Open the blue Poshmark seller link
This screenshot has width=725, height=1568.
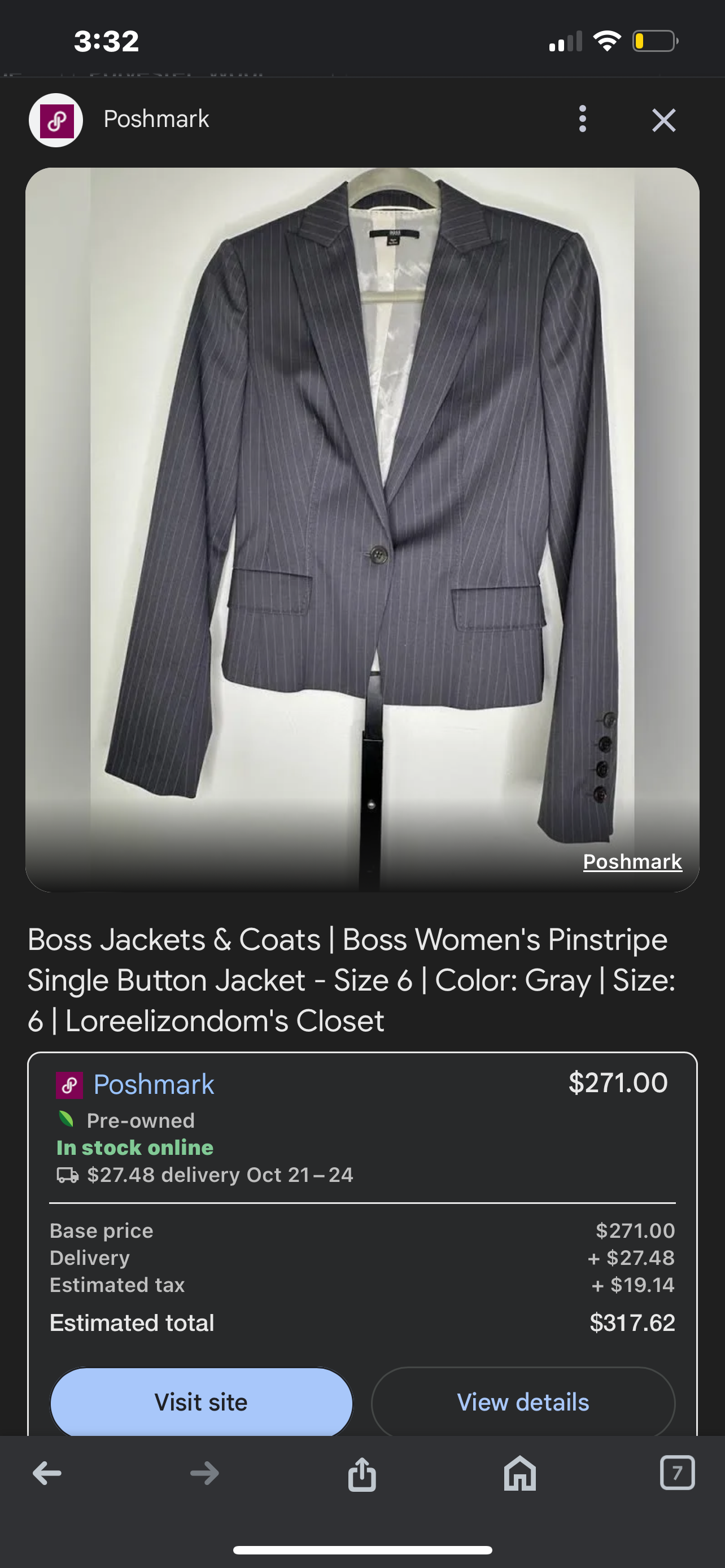(154, 1085)
